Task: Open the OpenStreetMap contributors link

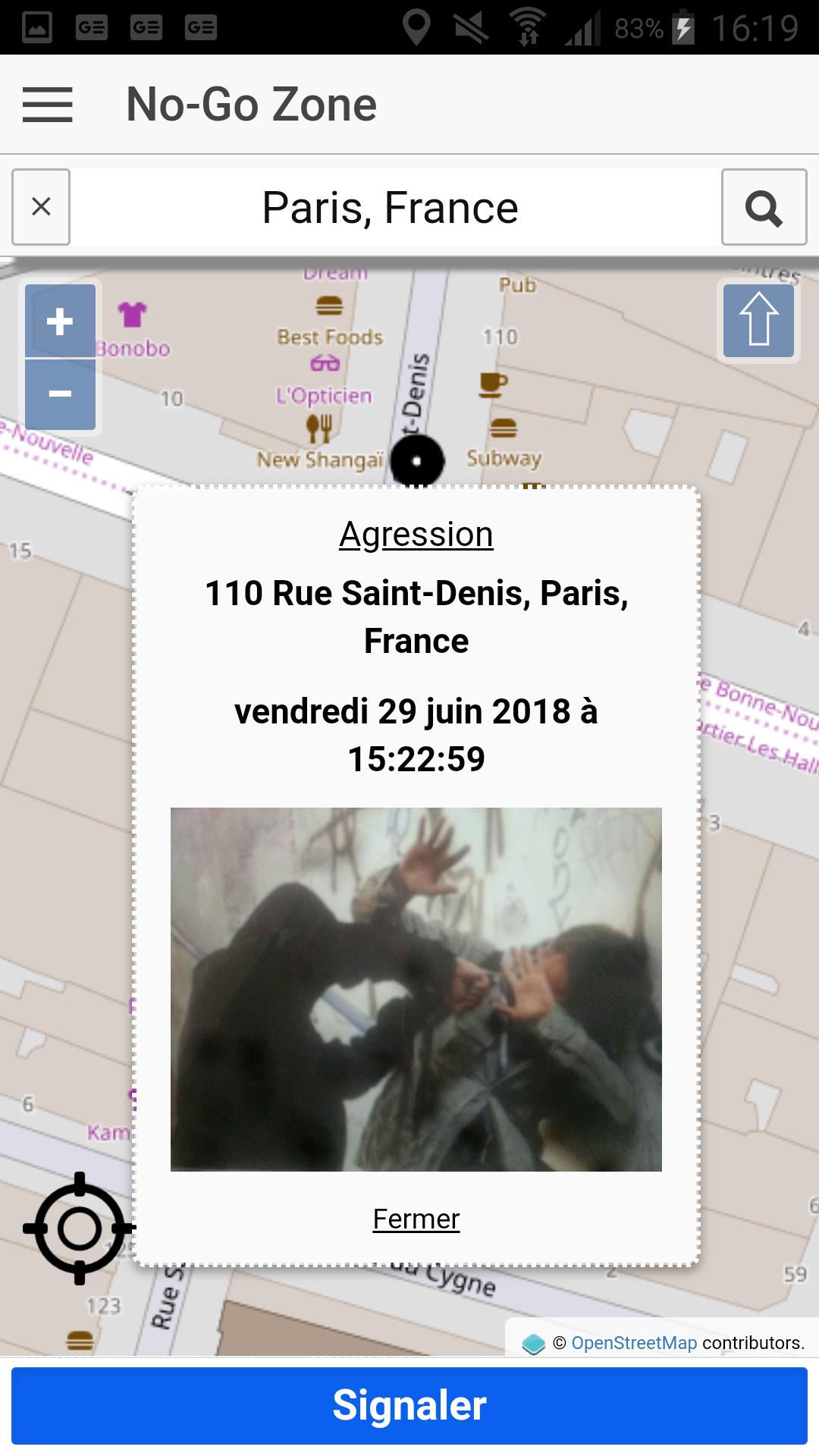Action: point(634,1342)
